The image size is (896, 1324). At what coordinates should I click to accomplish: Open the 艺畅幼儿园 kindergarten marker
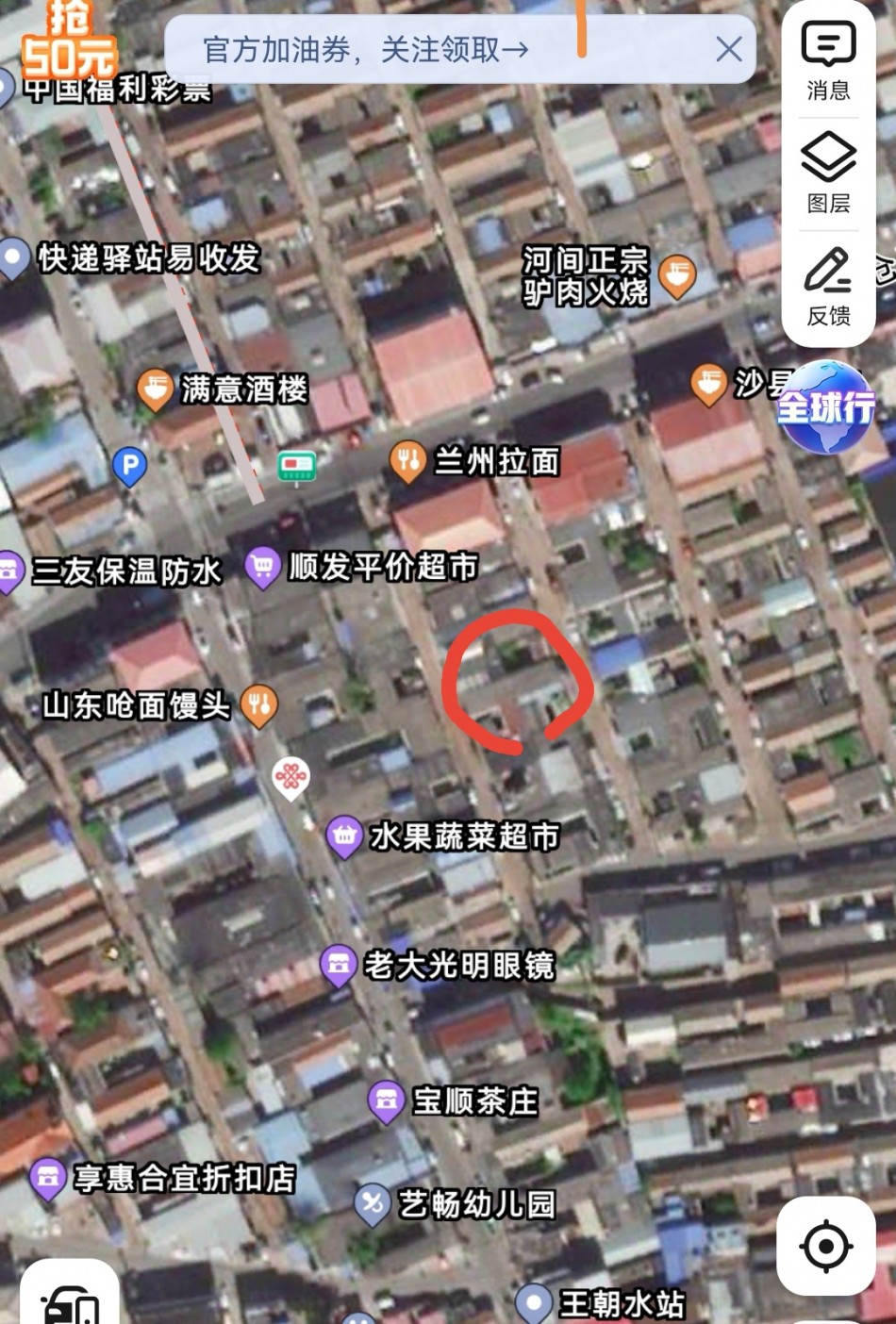click(x=372, y=1203)
